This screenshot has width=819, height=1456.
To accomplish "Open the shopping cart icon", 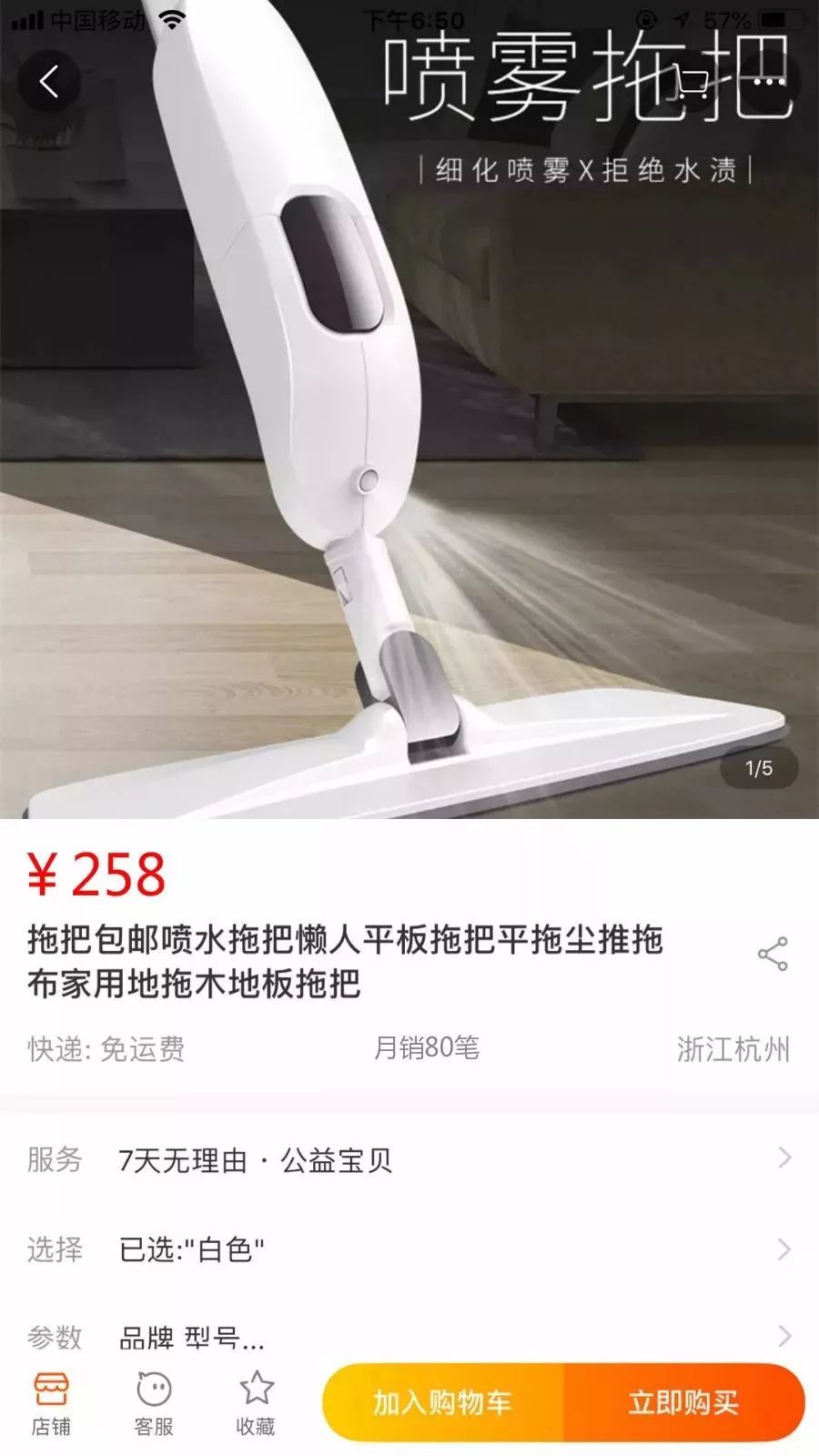I will pyautogui.click(x=691, y=82).
